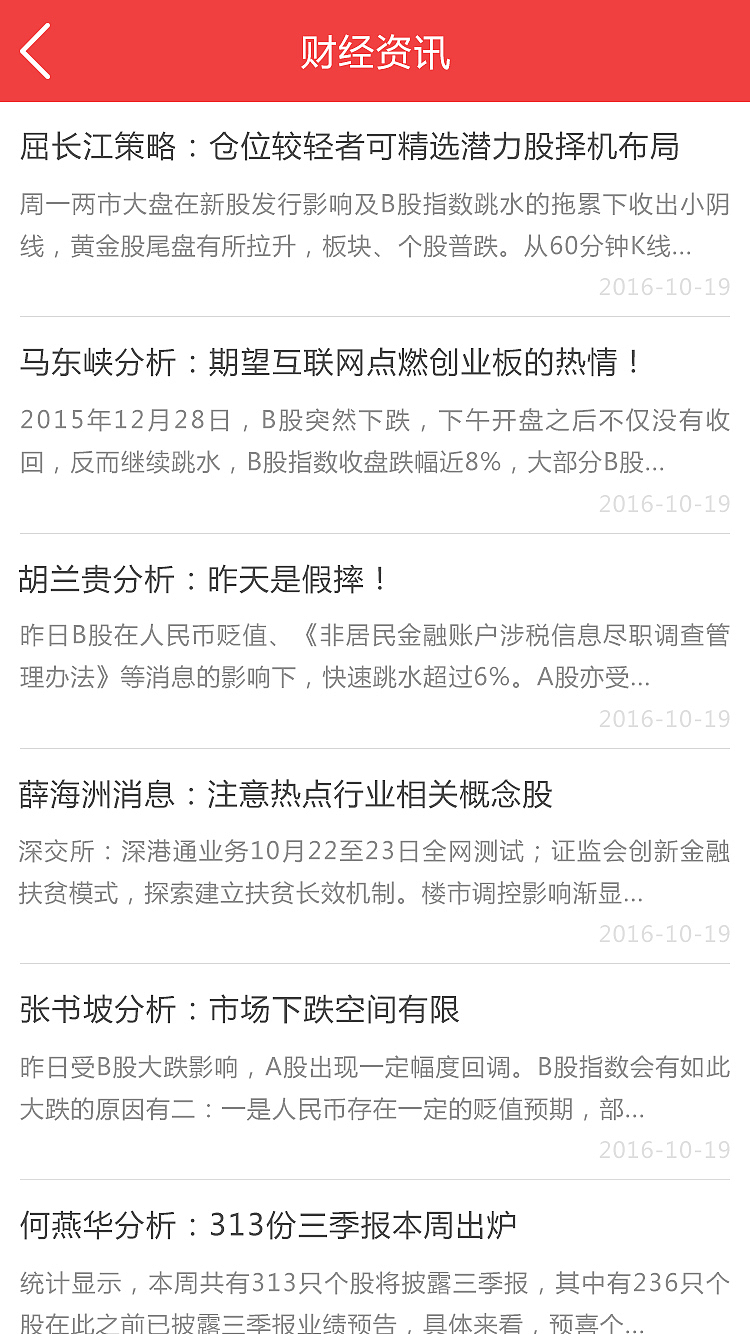Tap the summary of 屈长江策略 article
Screen dimensions: 750x1334
coord(375,230)
